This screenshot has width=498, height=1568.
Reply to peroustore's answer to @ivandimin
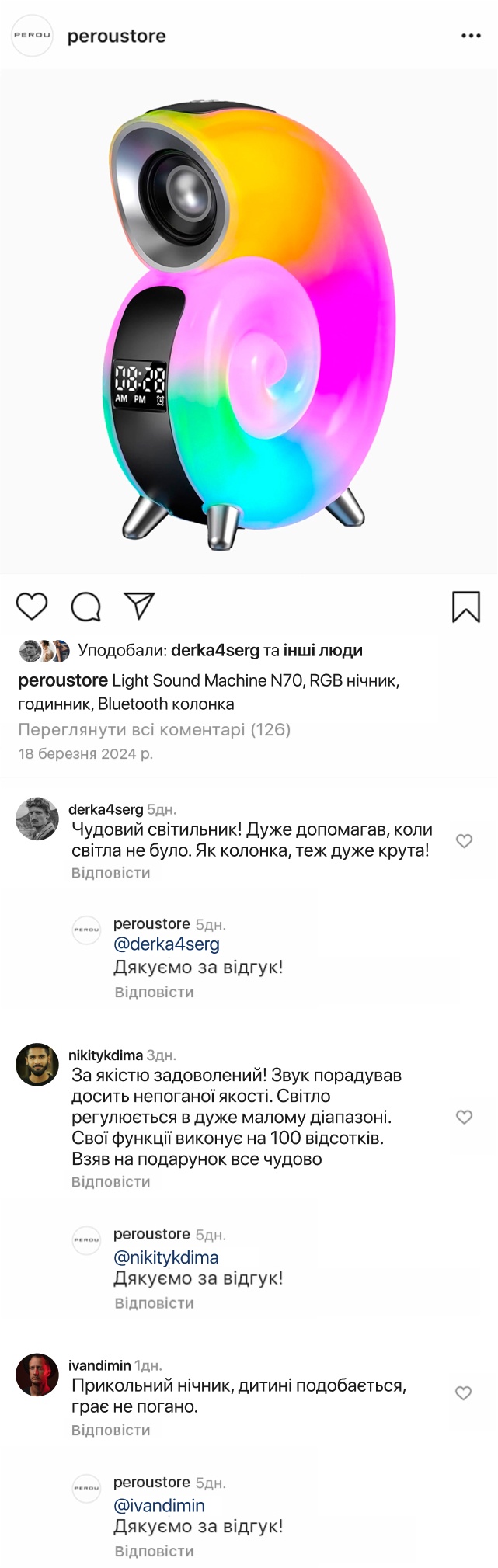pos(154,1551)
